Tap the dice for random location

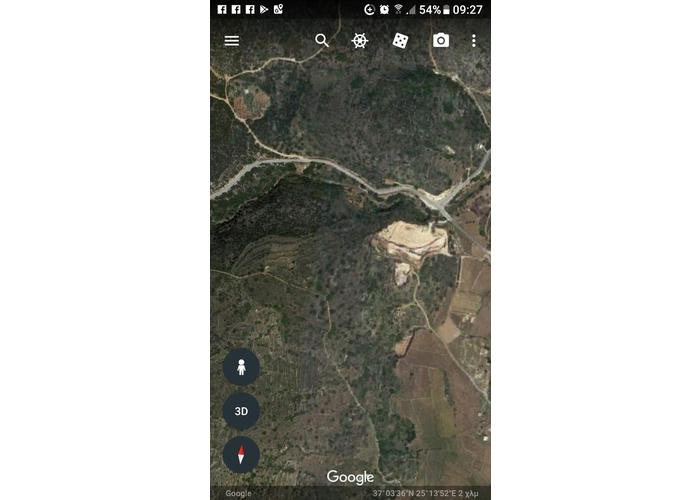tap(400, 41)
